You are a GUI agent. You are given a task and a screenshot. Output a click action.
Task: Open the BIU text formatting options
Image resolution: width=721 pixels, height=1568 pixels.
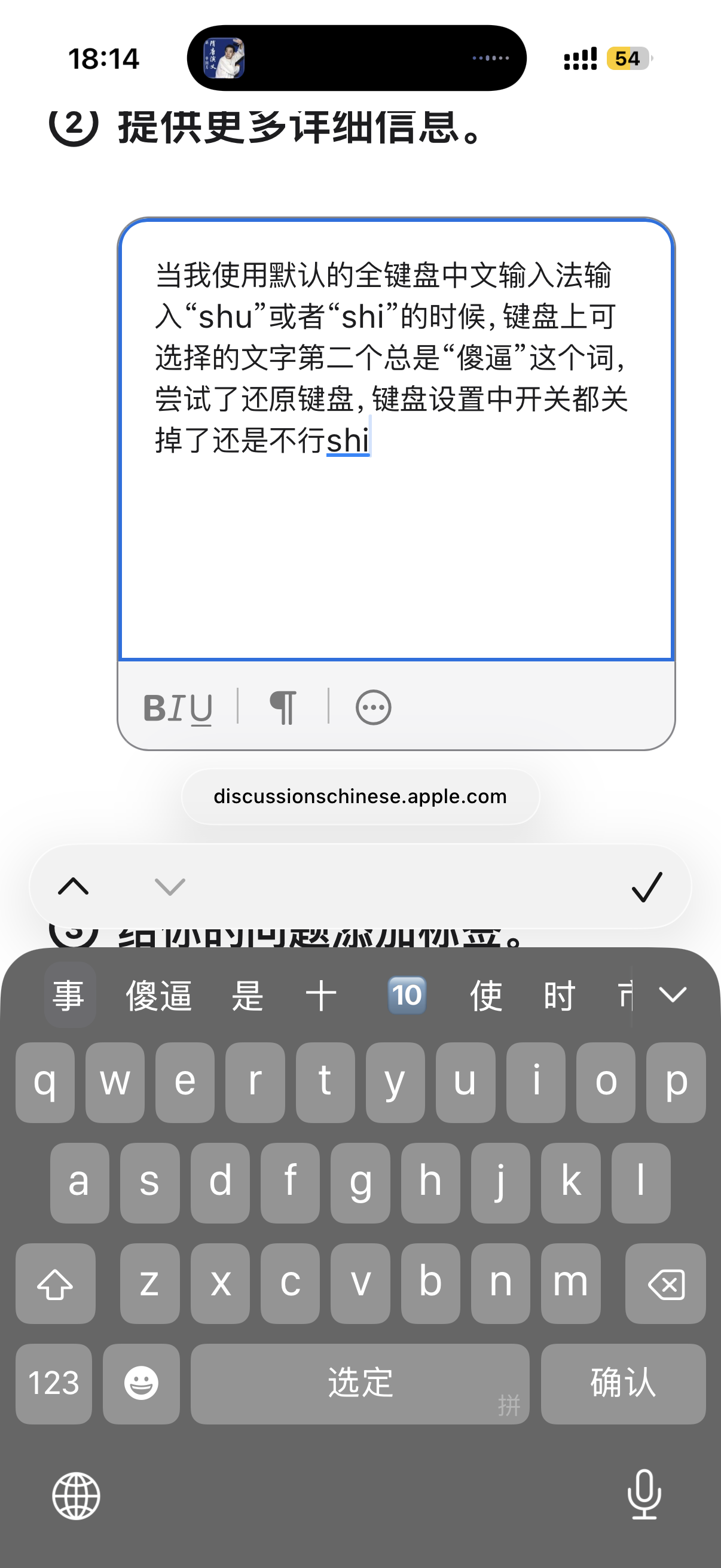178,708
